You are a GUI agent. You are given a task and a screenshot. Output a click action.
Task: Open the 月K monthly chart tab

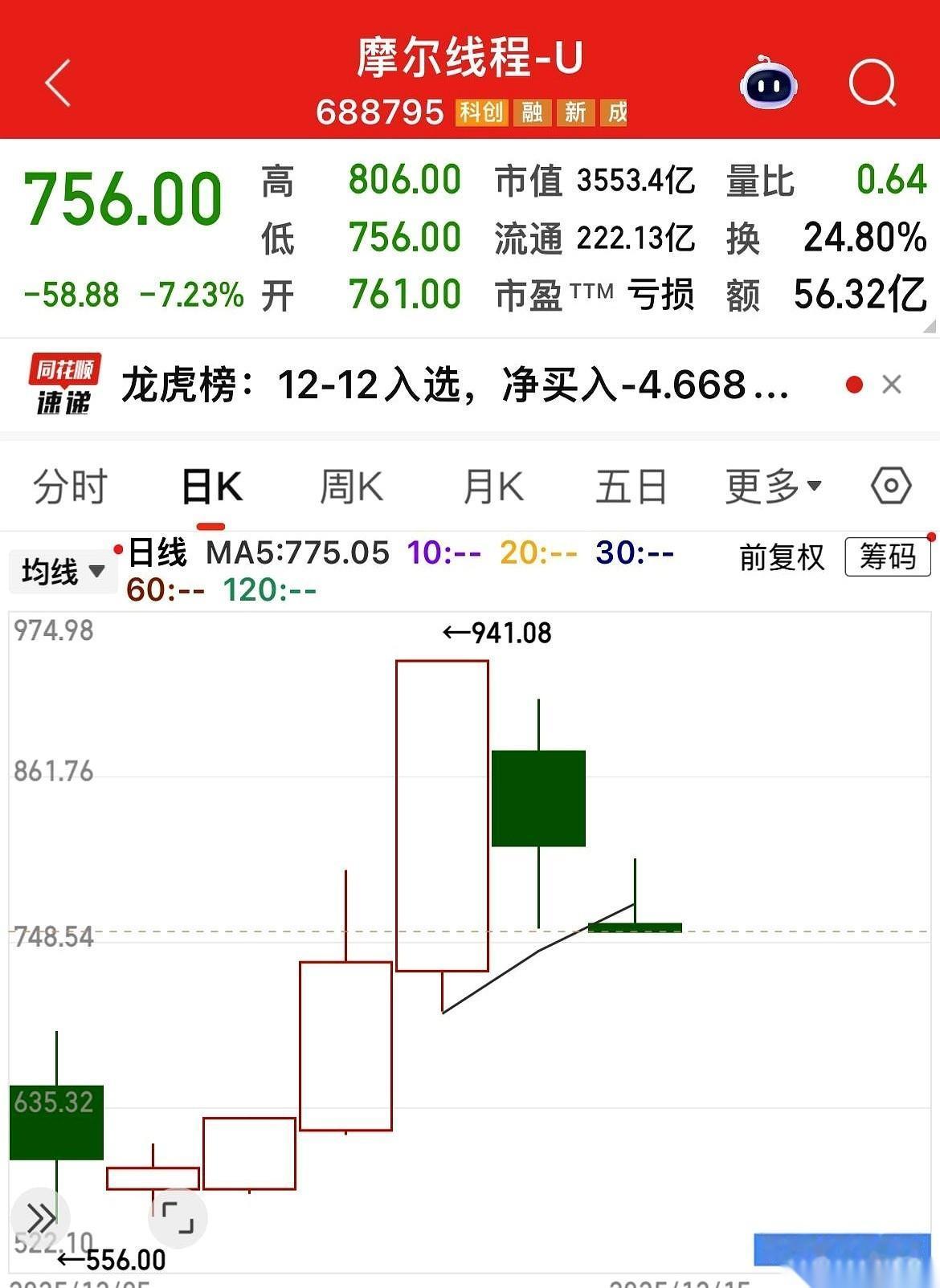coord(493,486)
